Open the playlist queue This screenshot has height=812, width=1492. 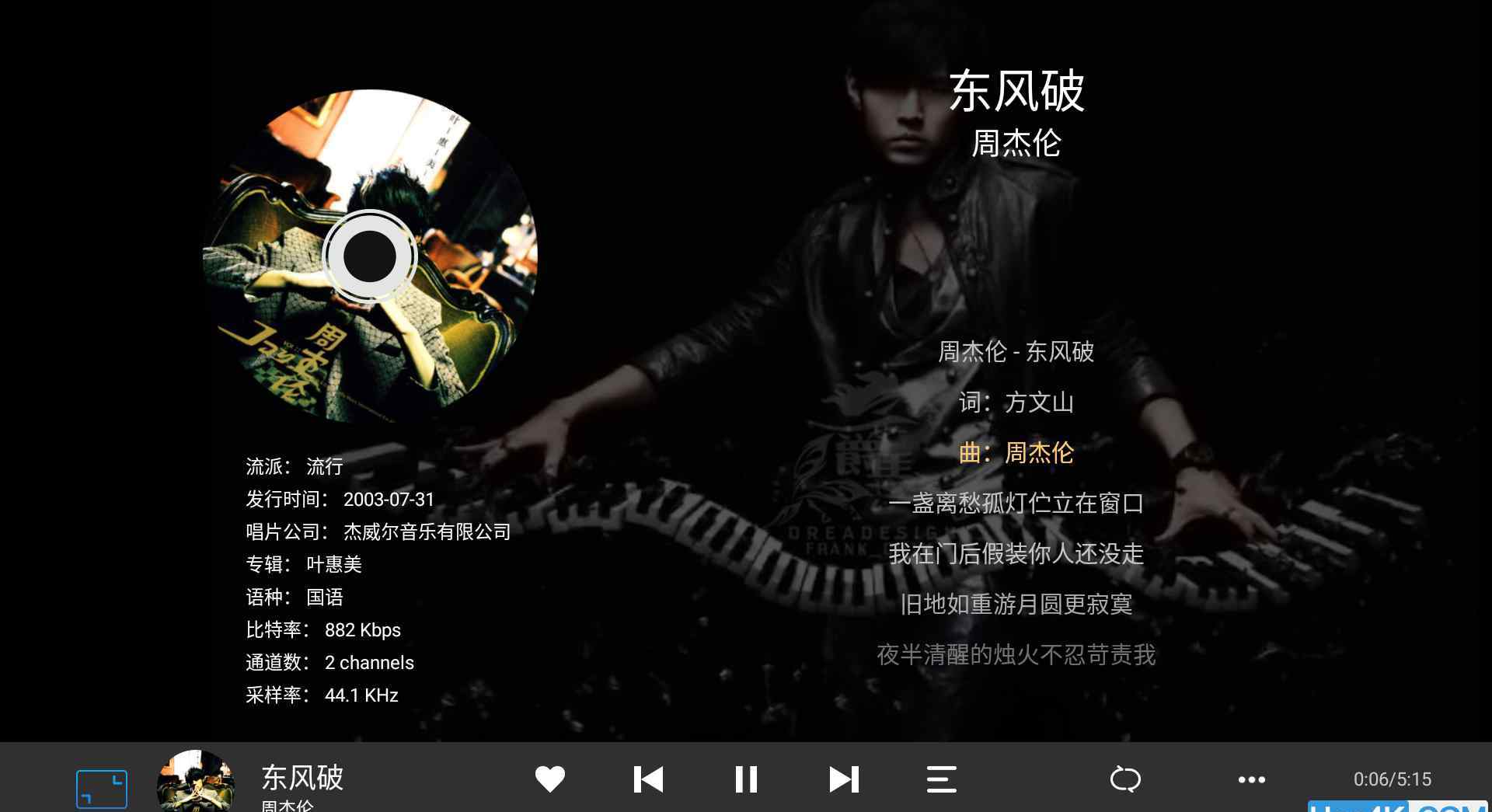(941, 779)
